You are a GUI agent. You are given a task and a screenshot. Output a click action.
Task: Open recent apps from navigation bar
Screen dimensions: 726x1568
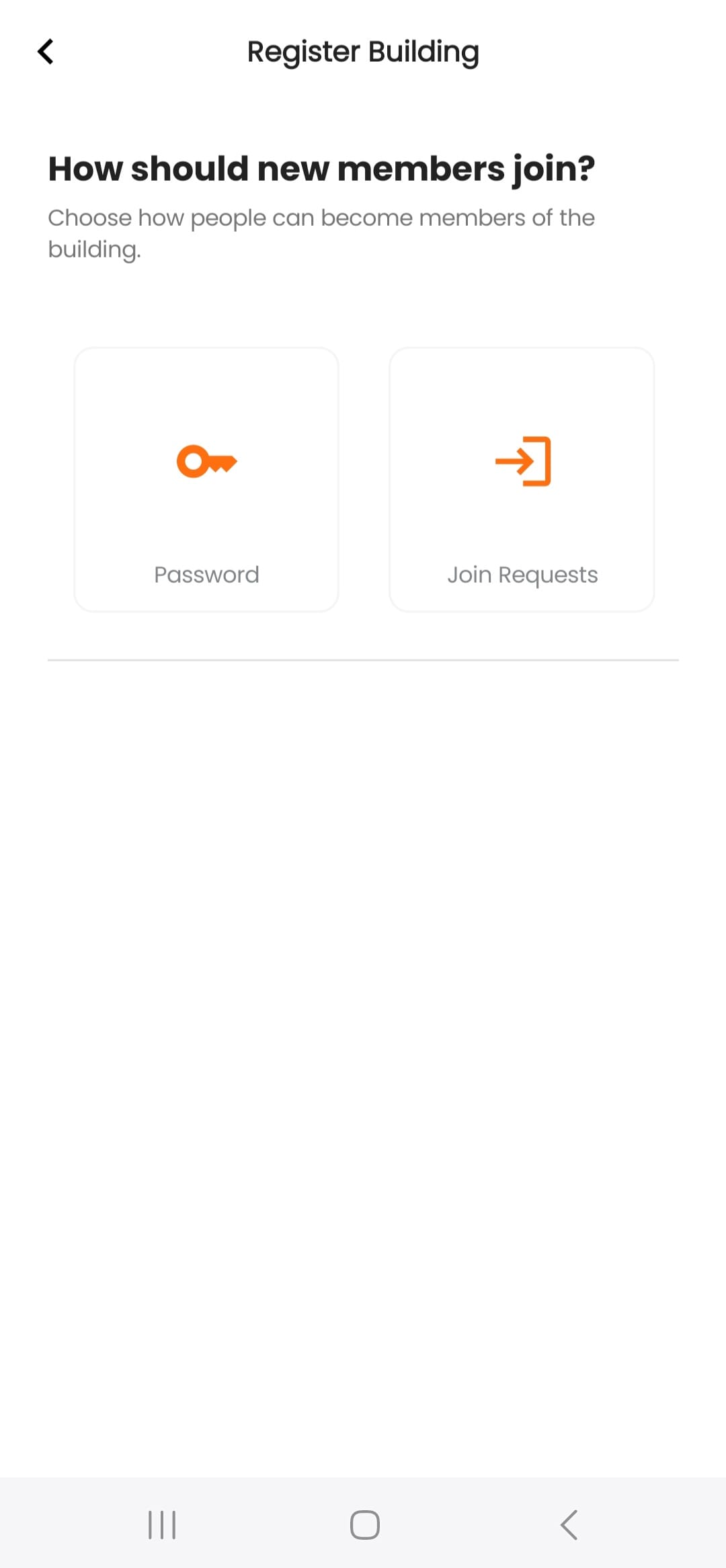162,1524
